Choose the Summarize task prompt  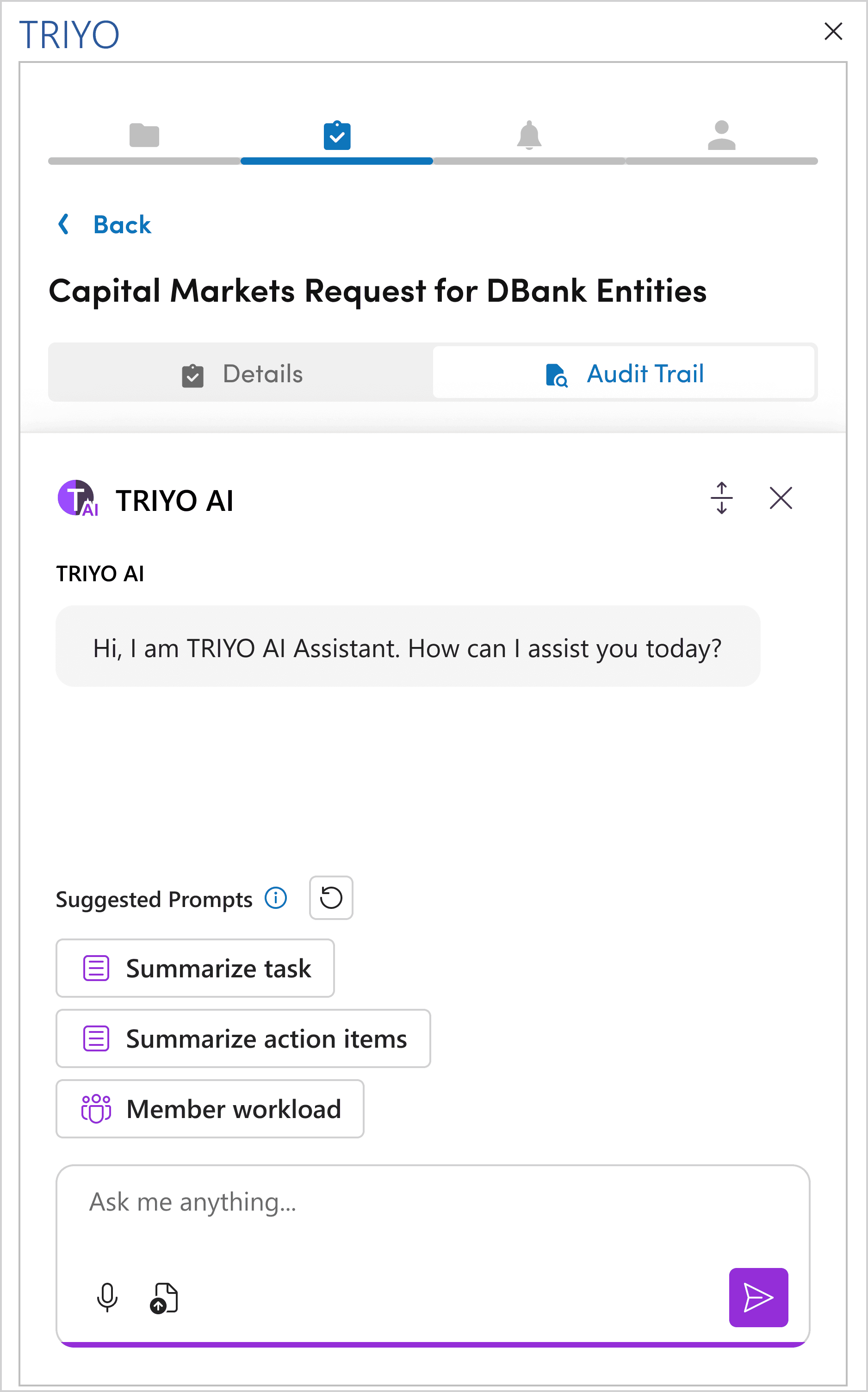click(x=195, y=969)
